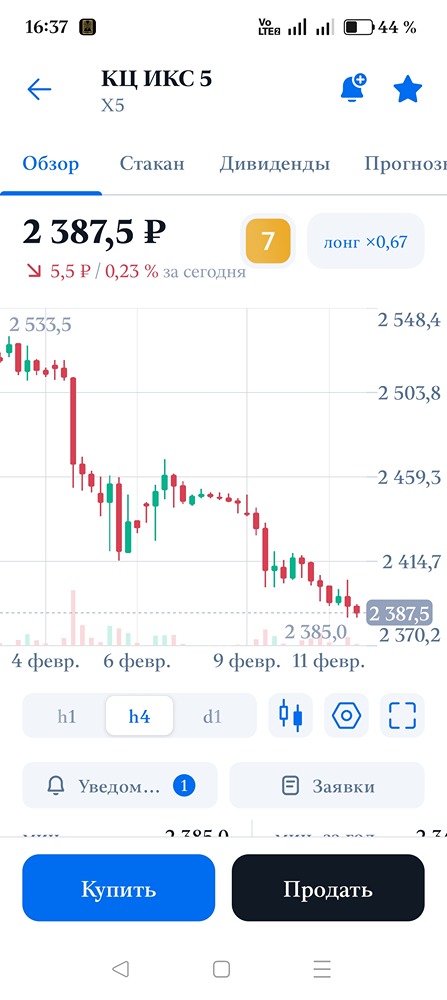Open Уведомления notifications button
This screenshot has height=1000, width=447.
coord(120,786)
